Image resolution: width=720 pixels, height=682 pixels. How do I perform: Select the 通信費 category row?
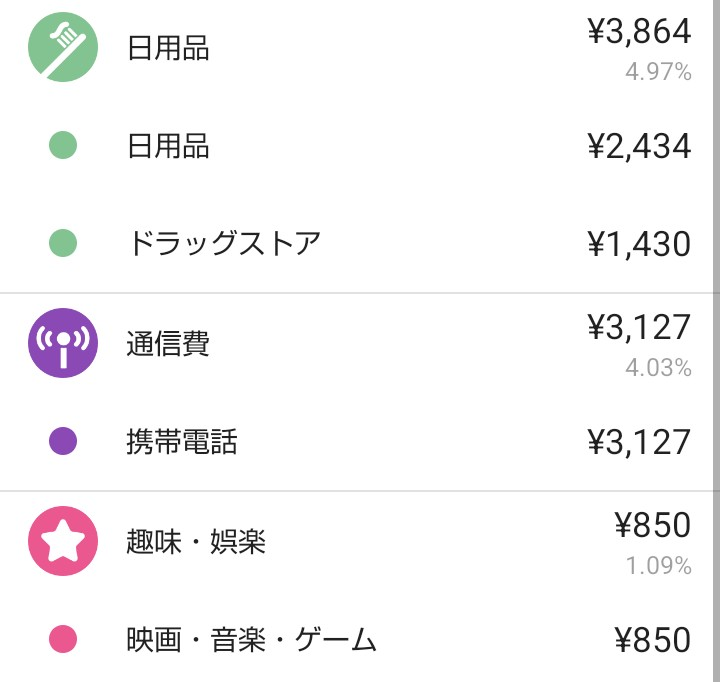[x=168, y=343]
